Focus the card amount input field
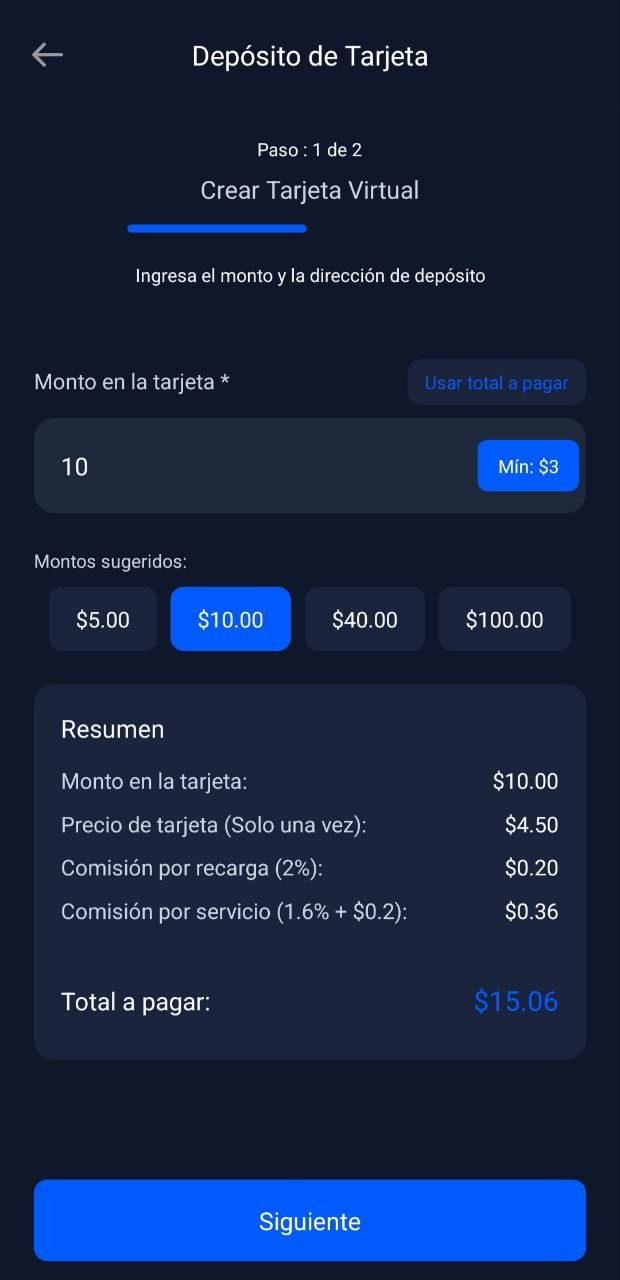620x1280 pixels. coord(250,466)
